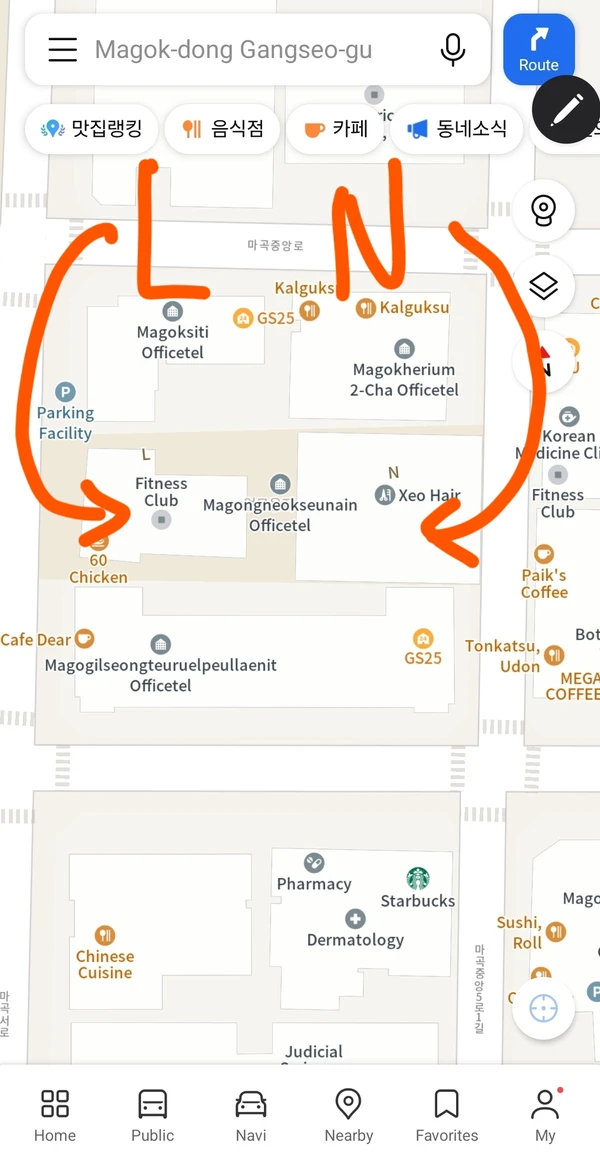The height and width of the screenshot is (1171, 600).
Task: Switch to the Nearby tab
Action: [x=348, y=1115]
